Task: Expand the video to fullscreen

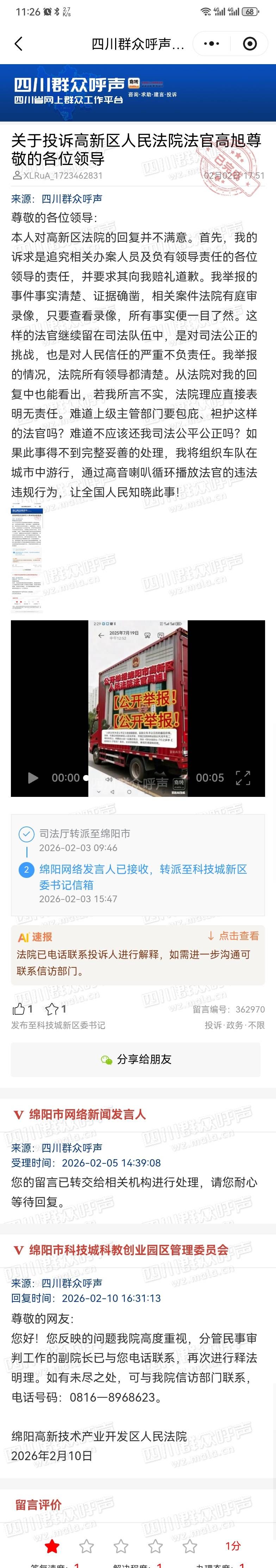Action: coord(243,777)
